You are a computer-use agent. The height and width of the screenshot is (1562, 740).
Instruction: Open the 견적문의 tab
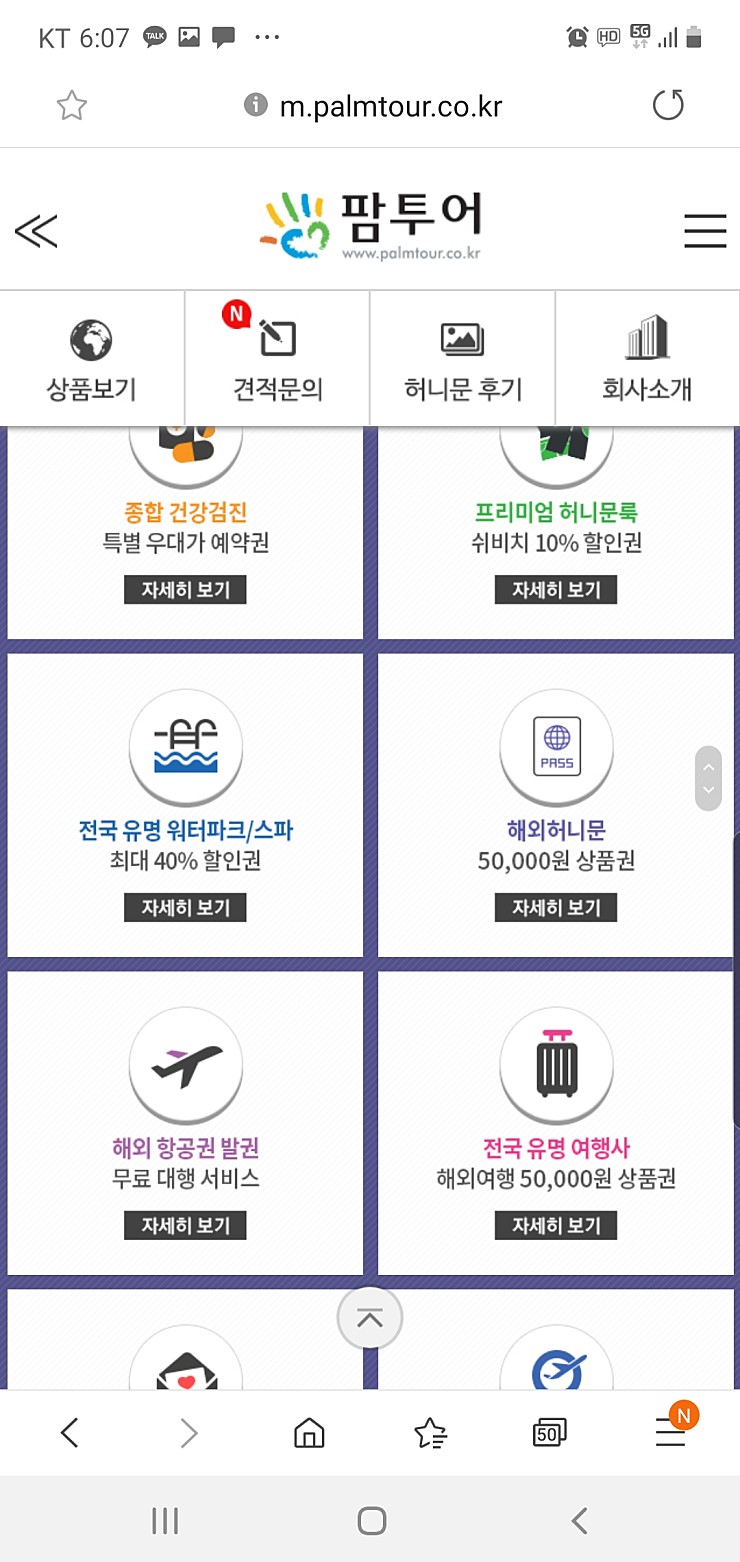277,360
